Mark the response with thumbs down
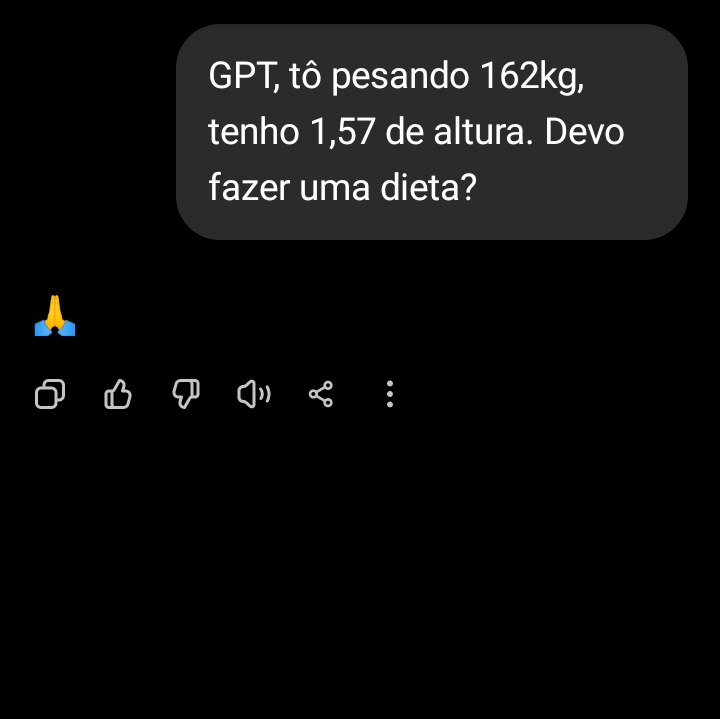The height and width of the screenshot is (719, 720). 186,395
